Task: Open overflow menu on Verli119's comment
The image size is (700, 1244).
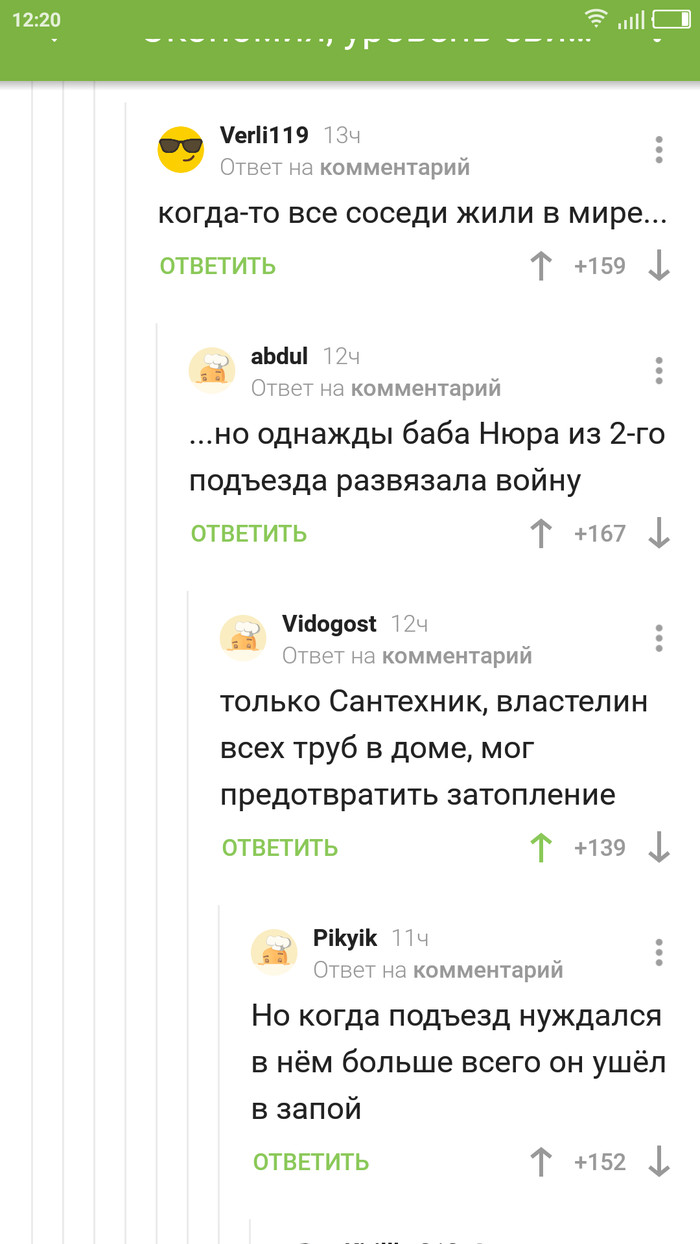Action: [658, 150]
